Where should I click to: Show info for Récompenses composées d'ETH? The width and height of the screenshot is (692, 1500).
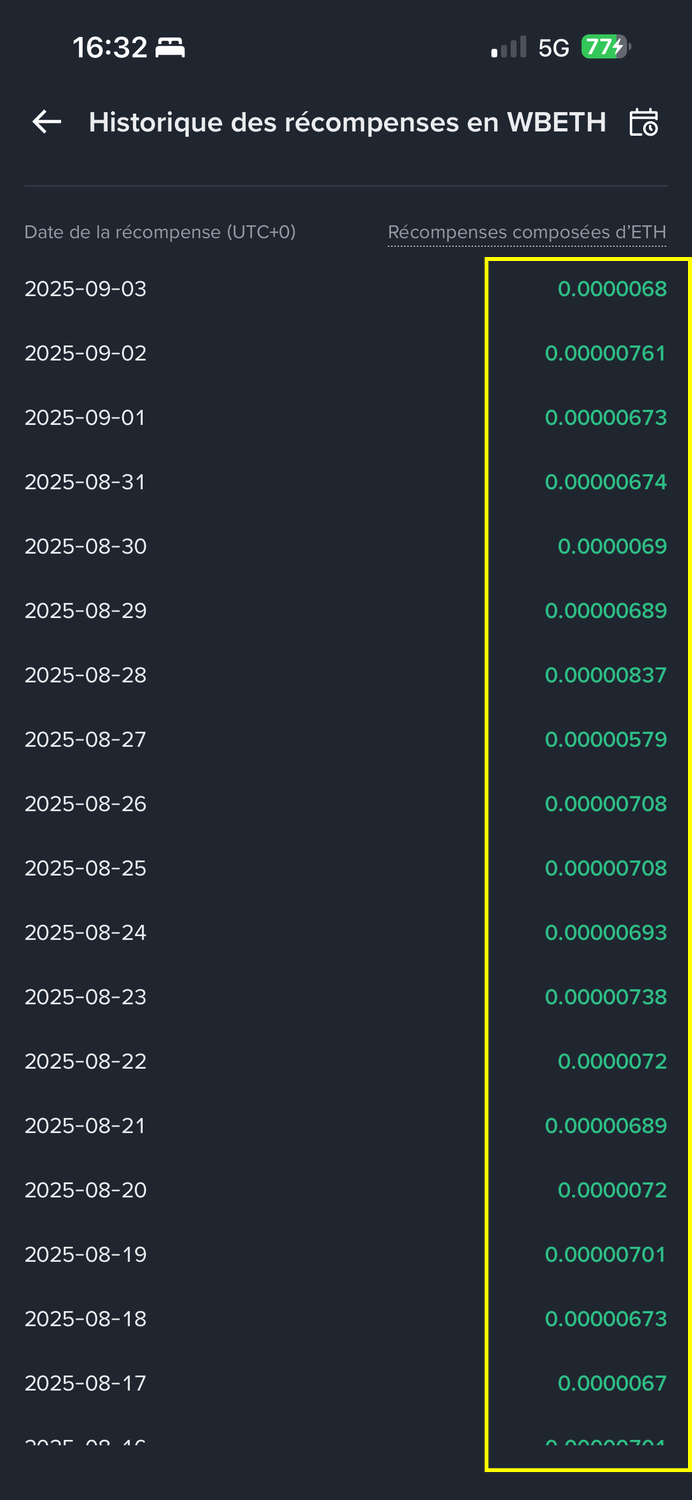tap(526, 233)
